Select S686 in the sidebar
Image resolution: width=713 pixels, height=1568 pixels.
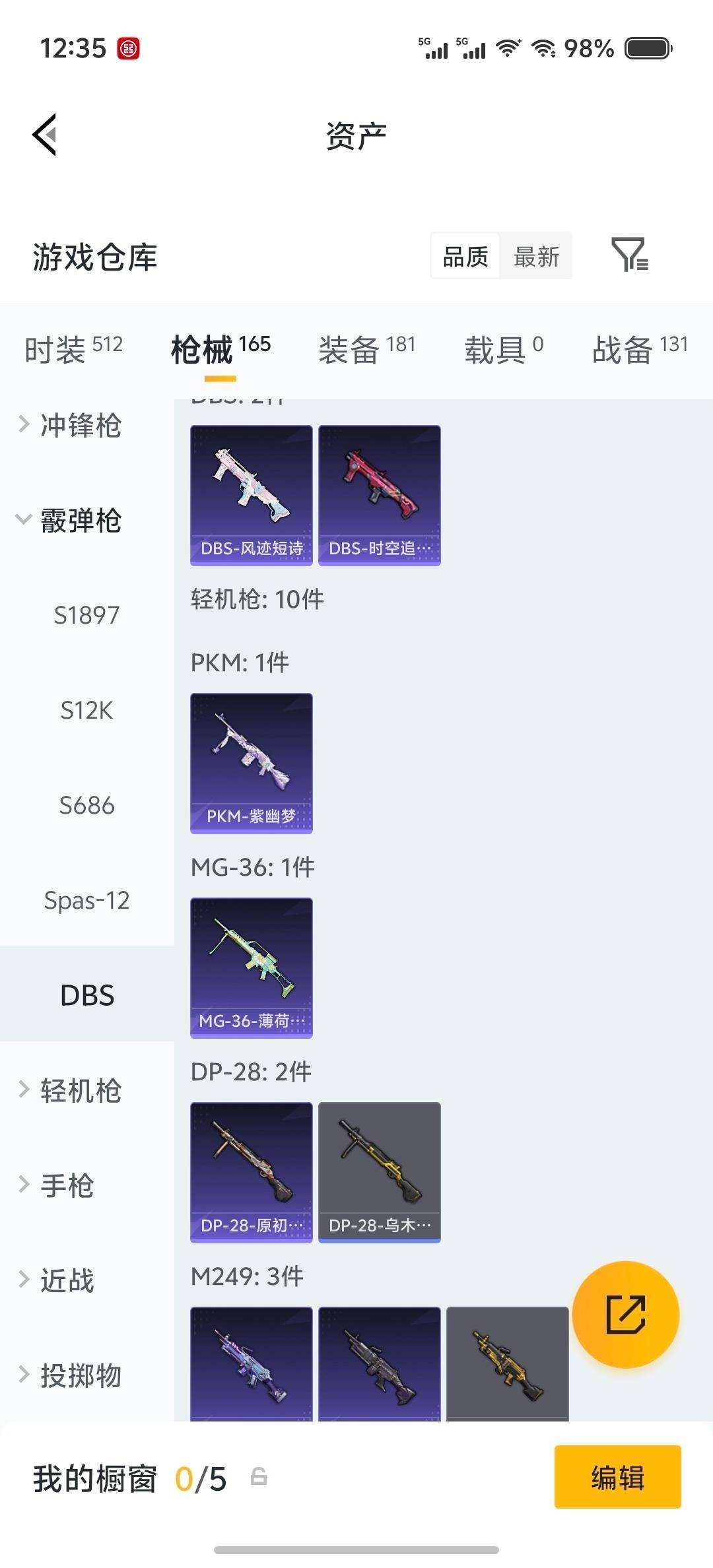point(87,805)
